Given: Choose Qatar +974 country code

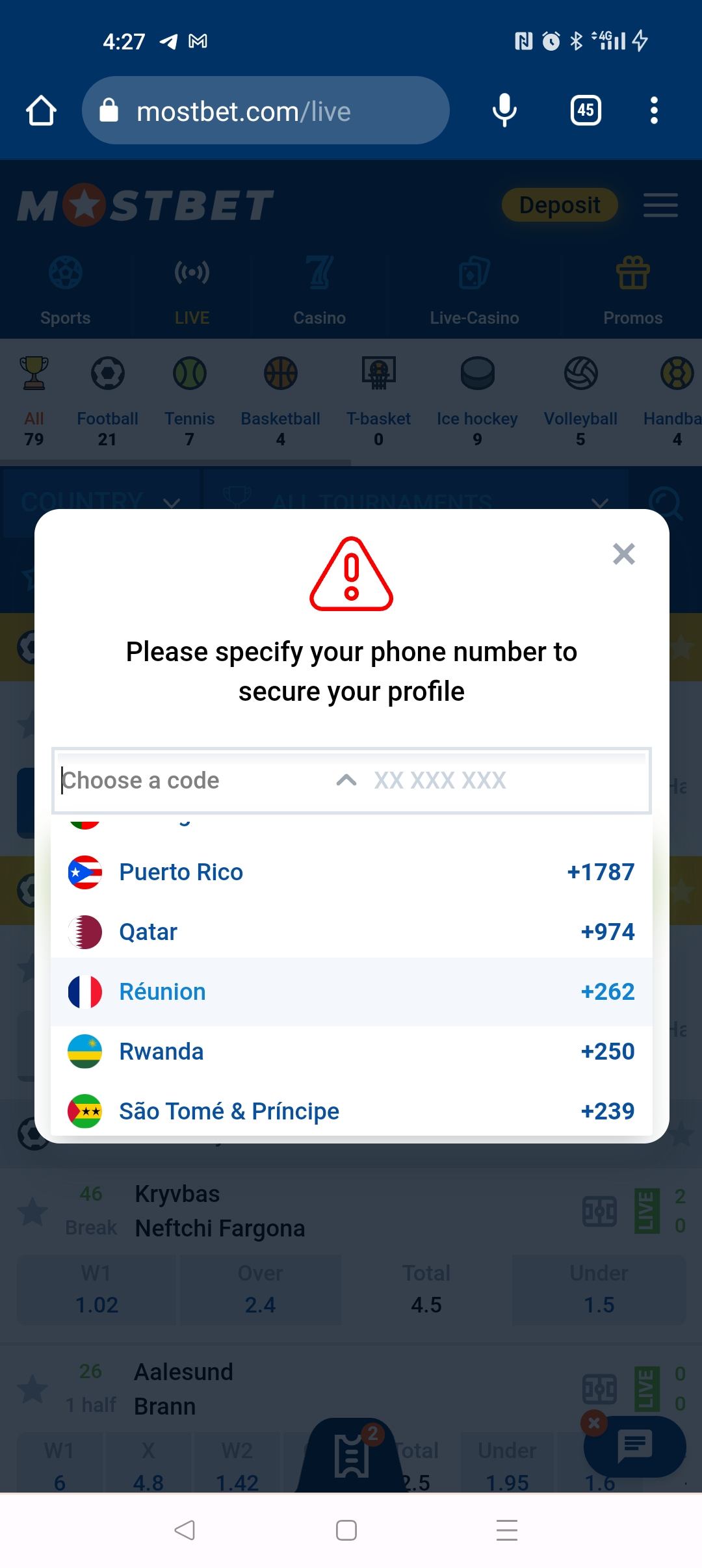Looking at the screenshot, I should 351,932.
